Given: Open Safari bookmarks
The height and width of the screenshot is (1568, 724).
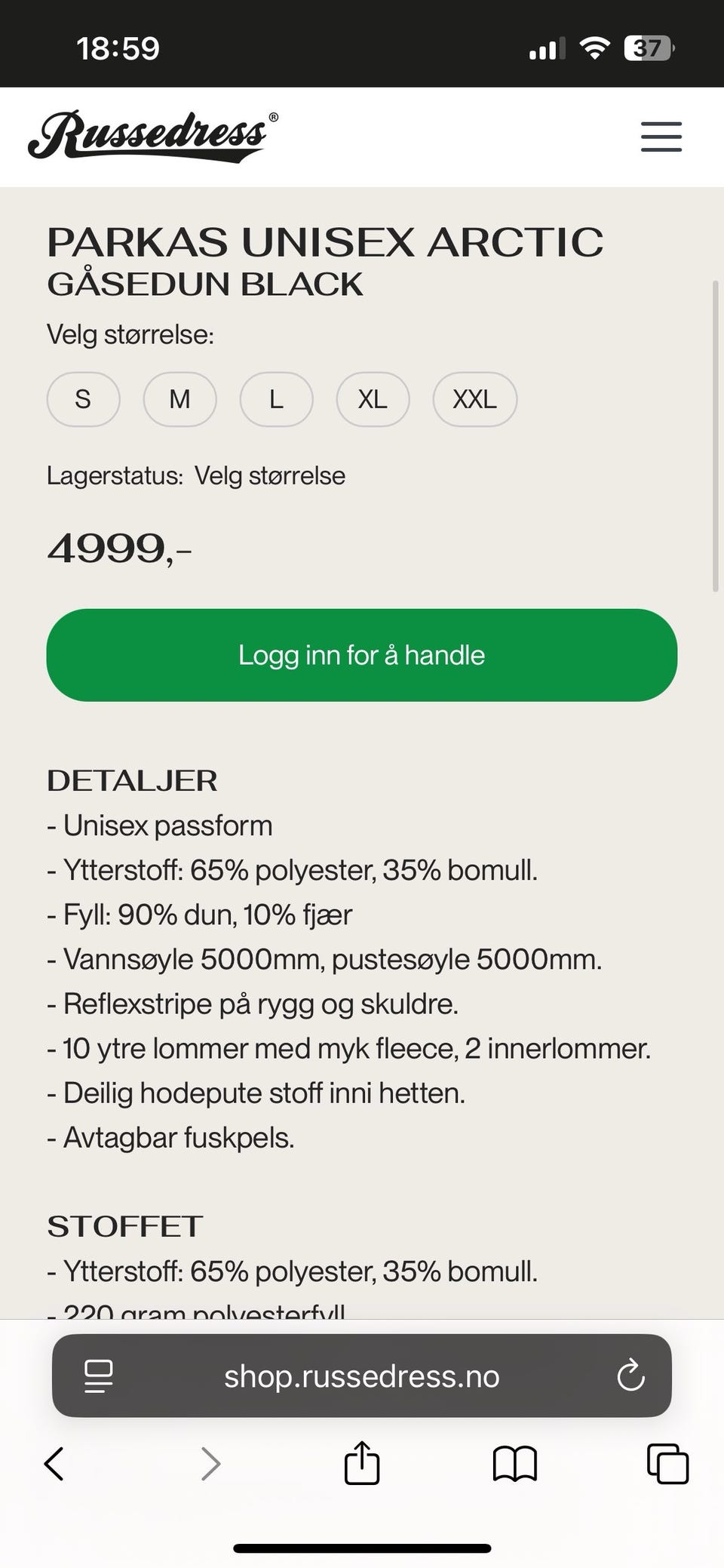Looking at the screenshot, I should click(x=516, y=1463).
